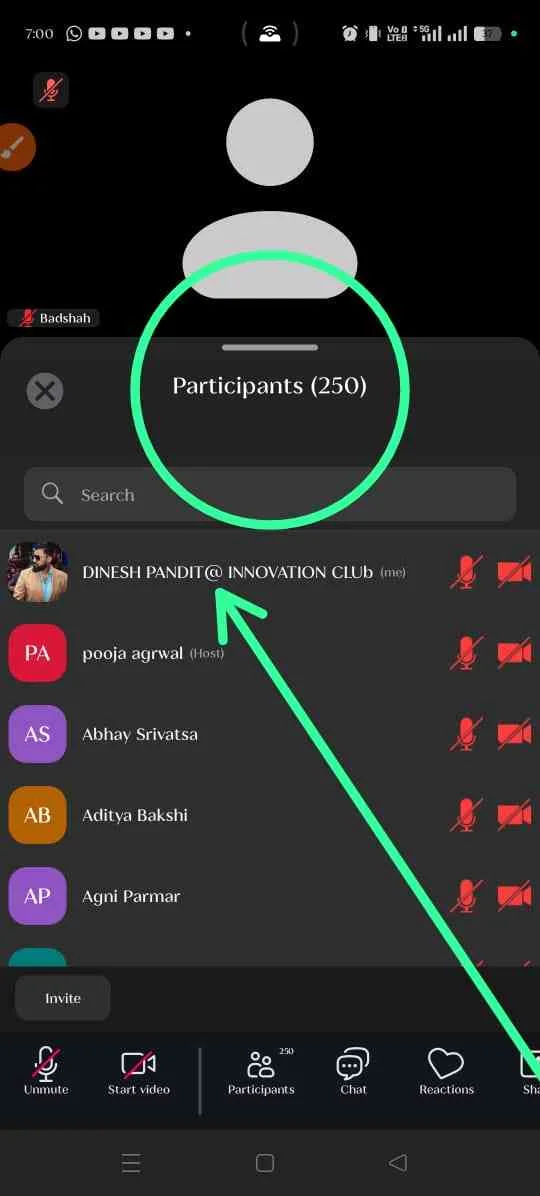The width and height of the screenshot is (540, 1196).
Task: Open Abhay Srivatsa's participant entry
Action: [x=270, y=734]
